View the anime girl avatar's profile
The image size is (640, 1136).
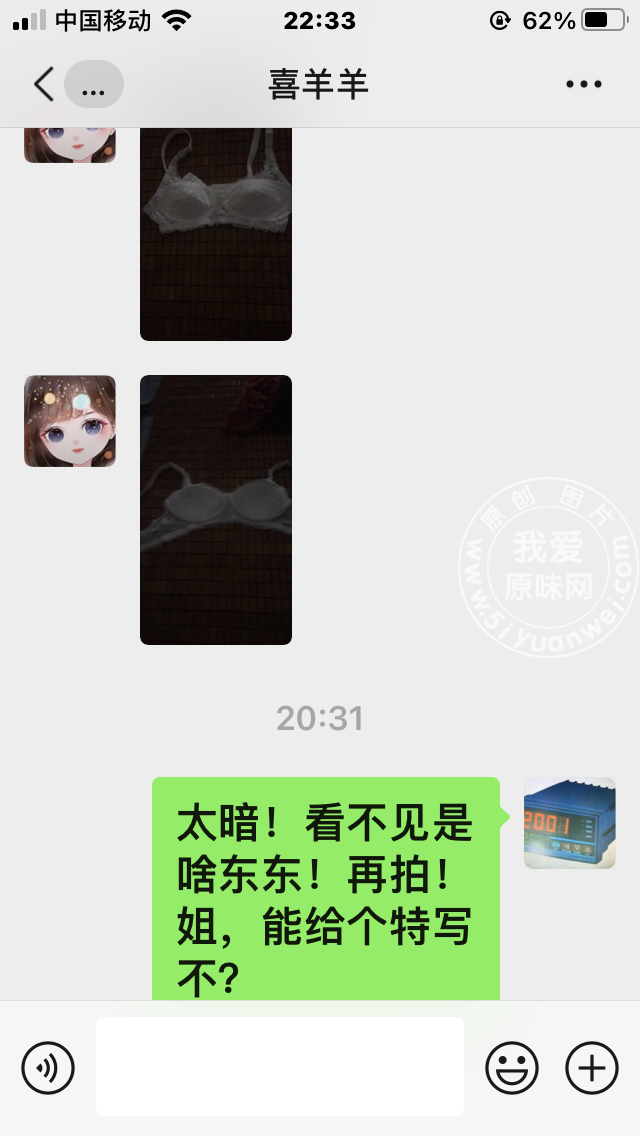pyautogui.click(x=70, y=421)
